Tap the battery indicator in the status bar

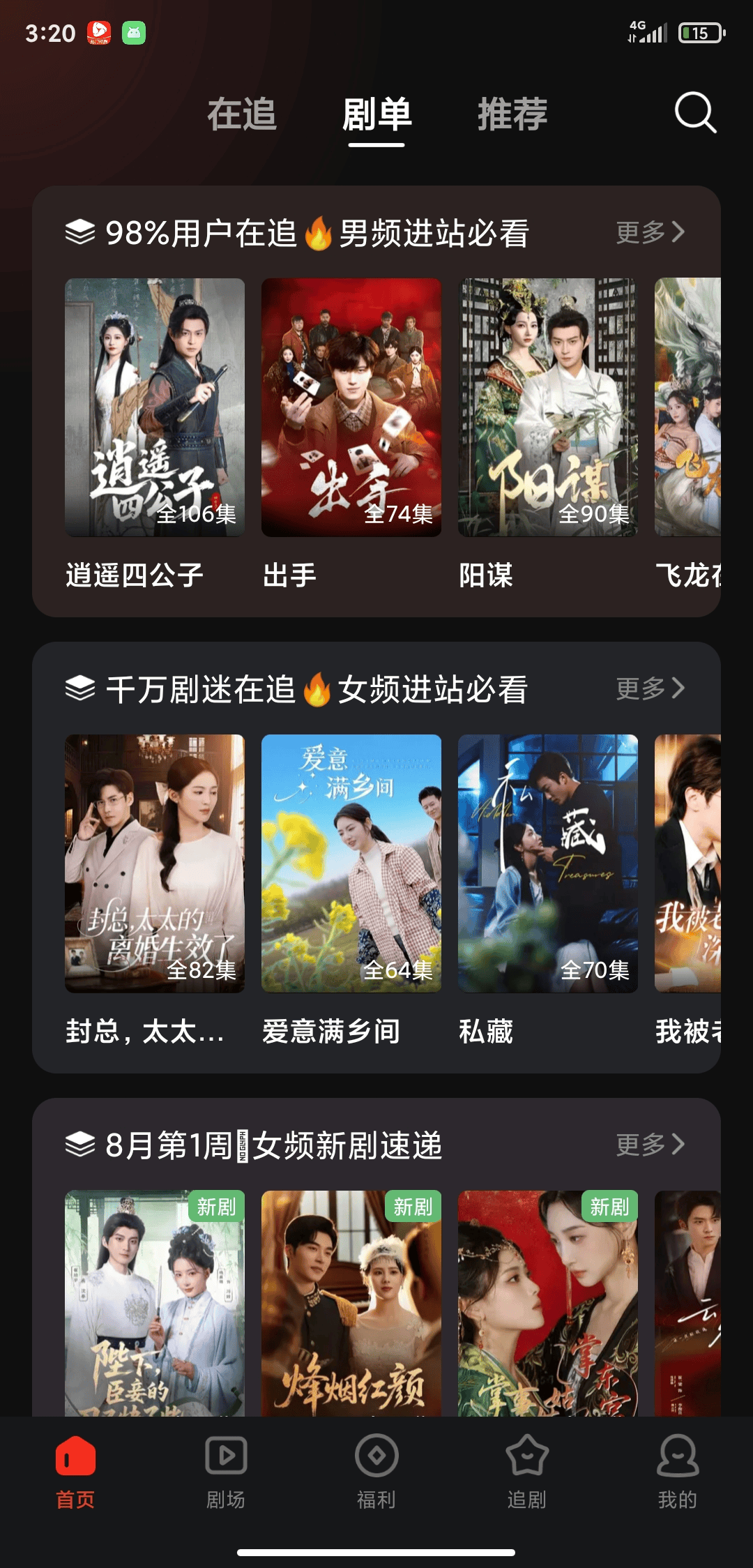[699, 31]
